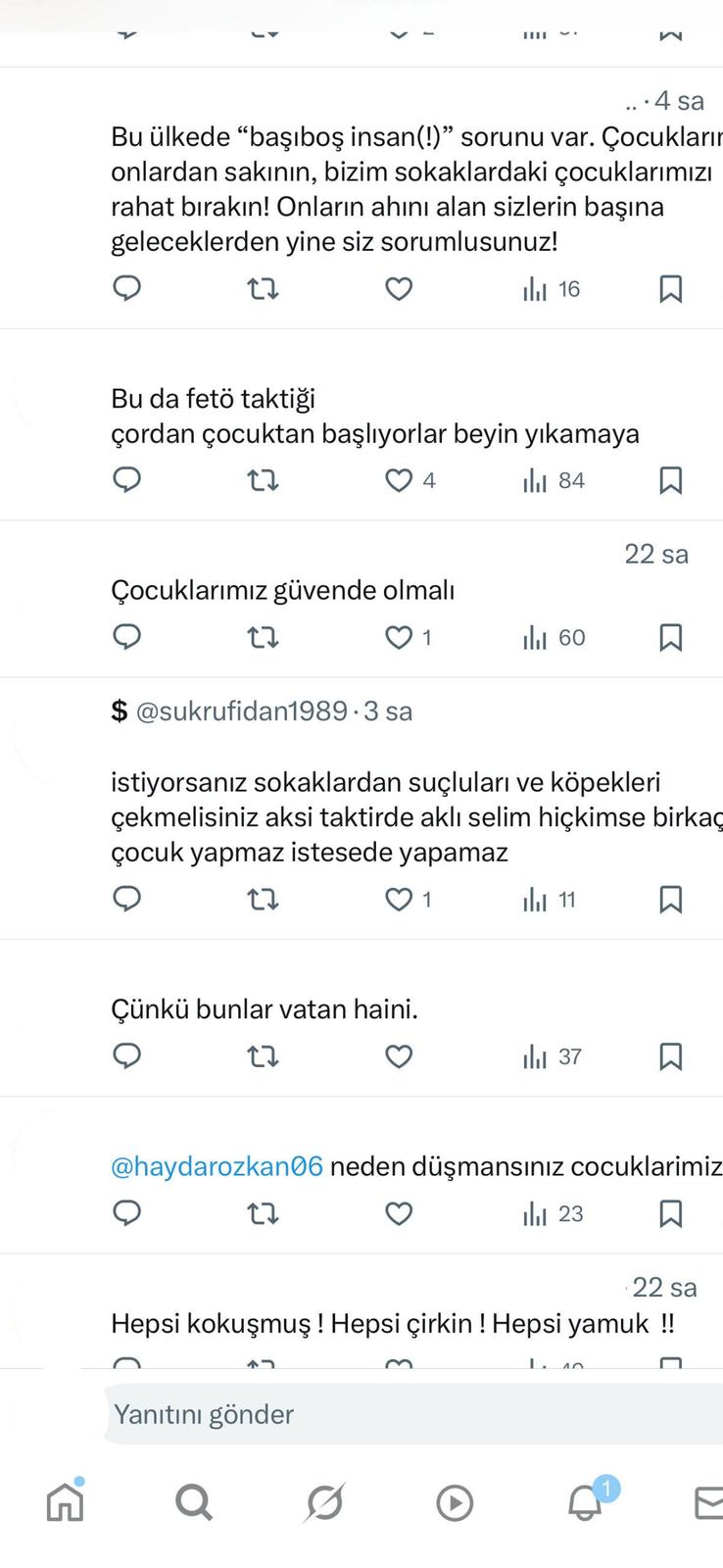
Task: Reply to the "Bu da fetö taktiği" tweet
Action: 127,480
